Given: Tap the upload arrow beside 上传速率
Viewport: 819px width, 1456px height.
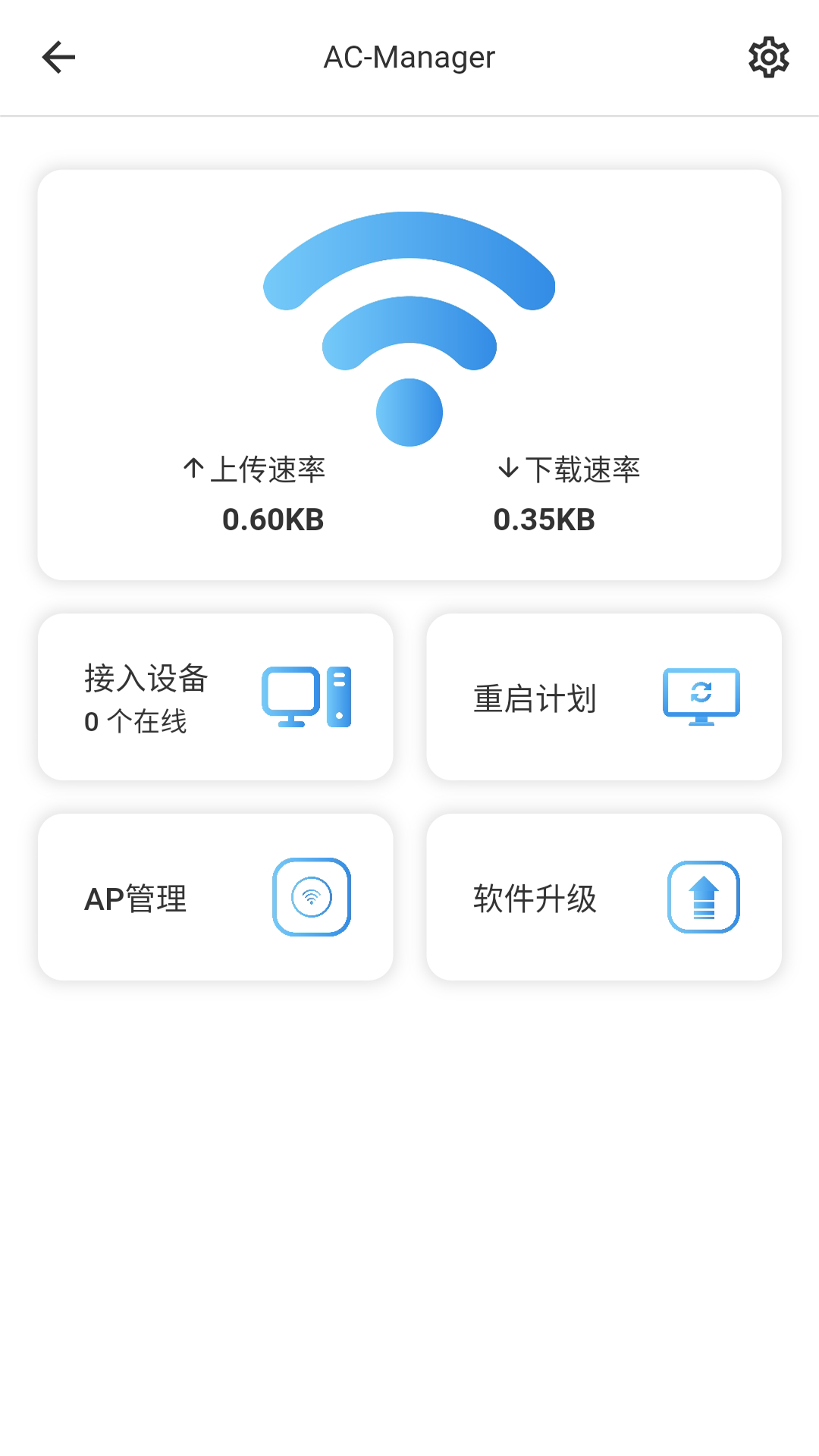Looking at the screenshot, I should point(192,469).
